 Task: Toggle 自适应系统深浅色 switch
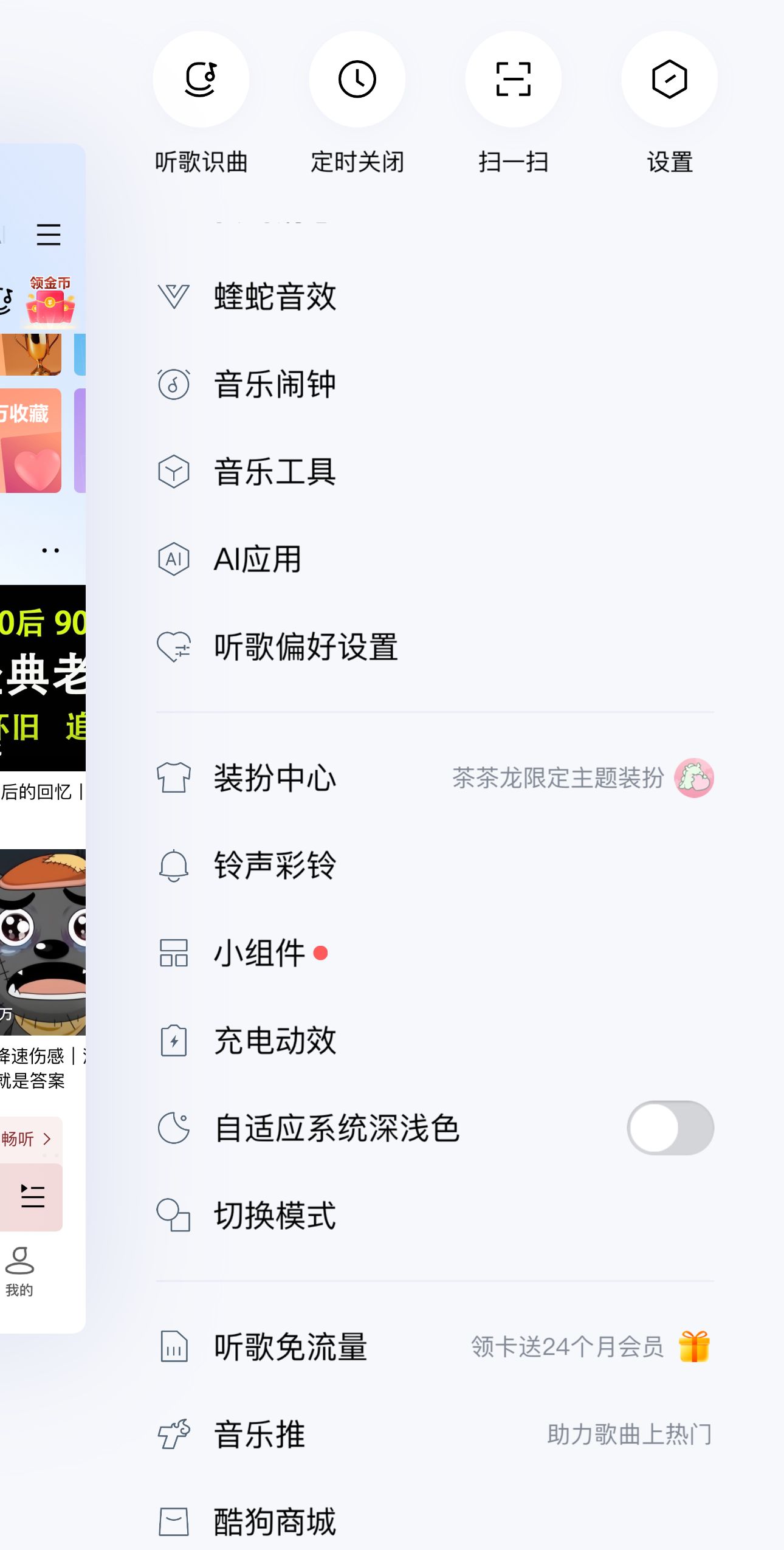pyautogui.click(x=670, y=1128)
